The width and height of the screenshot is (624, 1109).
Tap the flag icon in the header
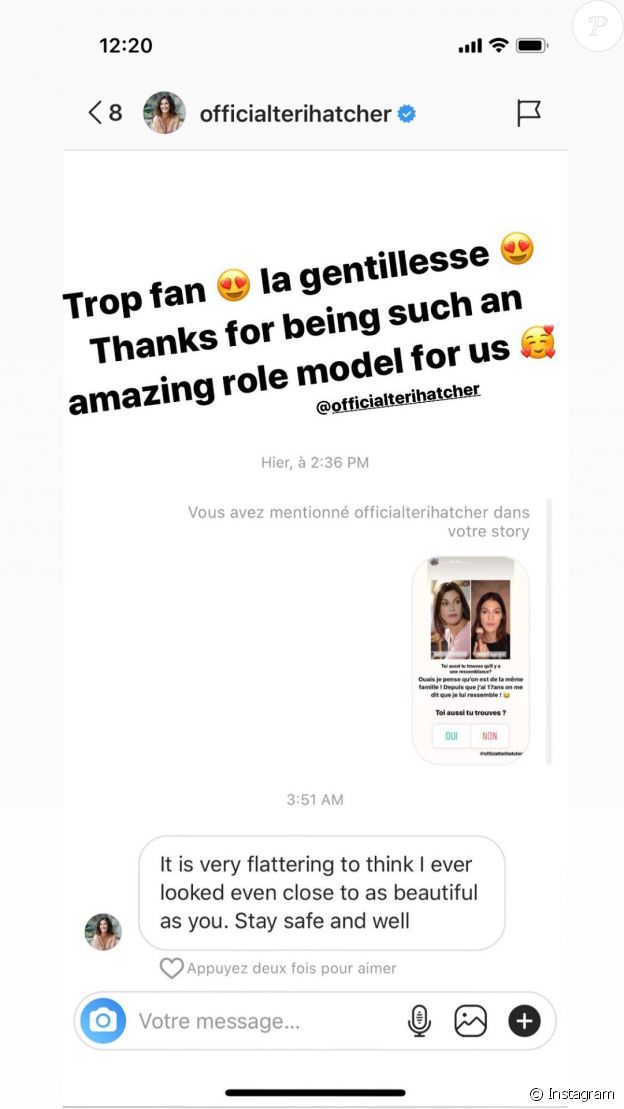pos(529,113)
